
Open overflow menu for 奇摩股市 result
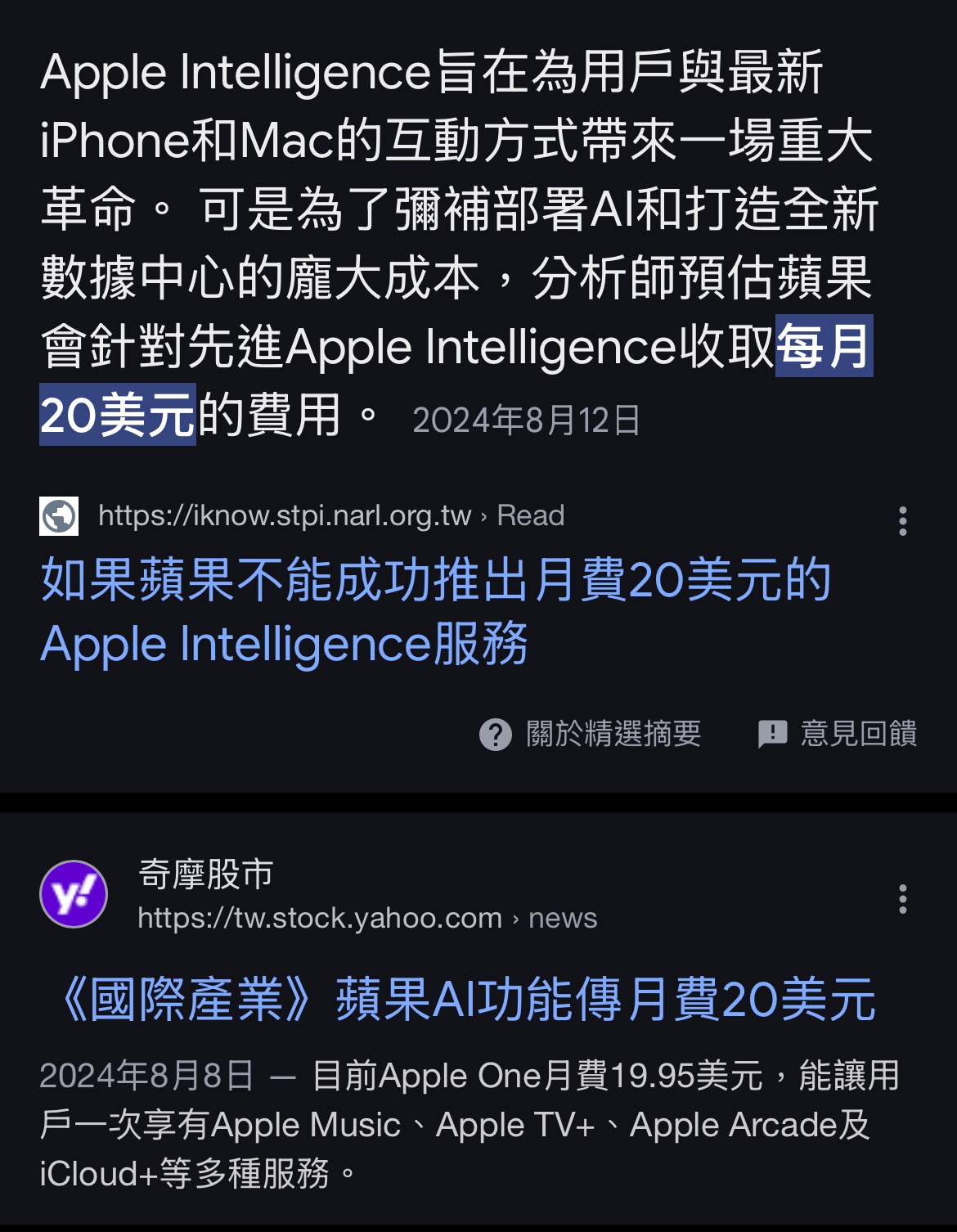tap(902, 898)
